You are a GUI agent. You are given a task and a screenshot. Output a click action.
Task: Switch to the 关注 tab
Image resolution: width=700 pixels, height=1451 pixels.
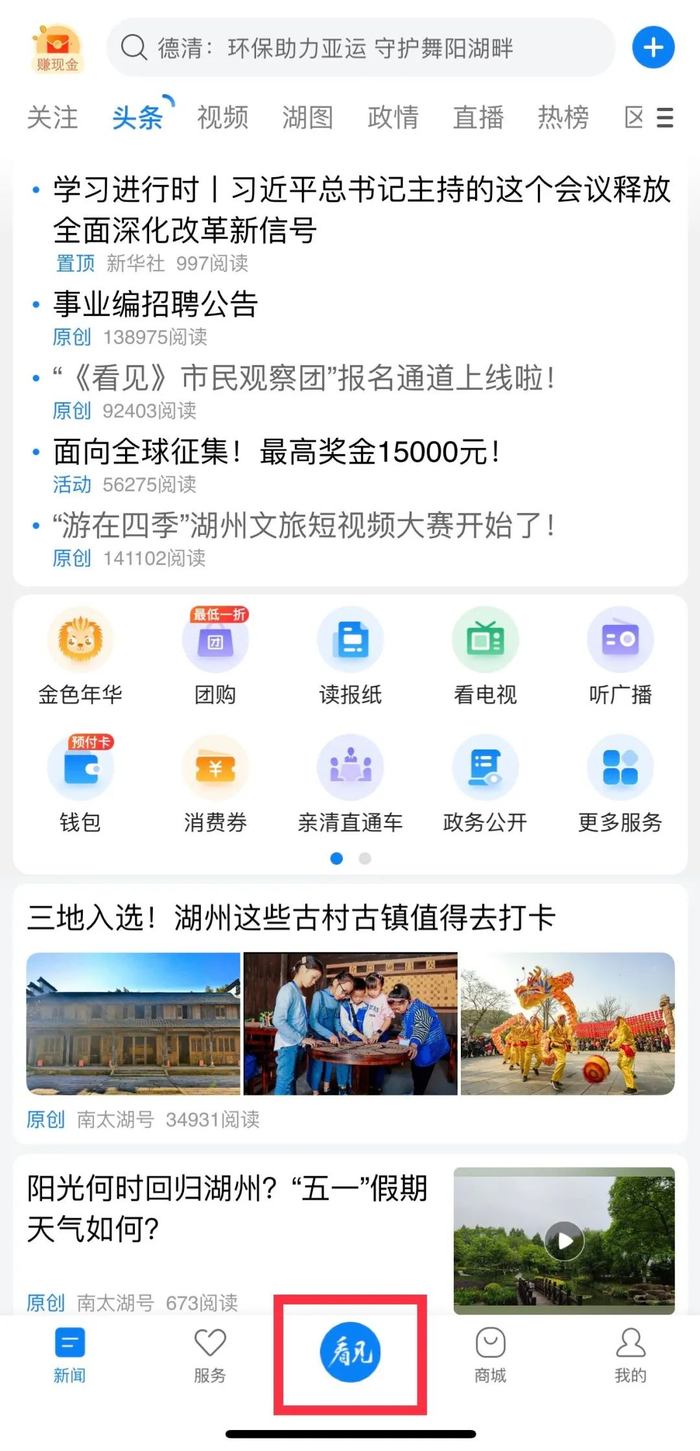pyautogui.click(x=52, y=118)
